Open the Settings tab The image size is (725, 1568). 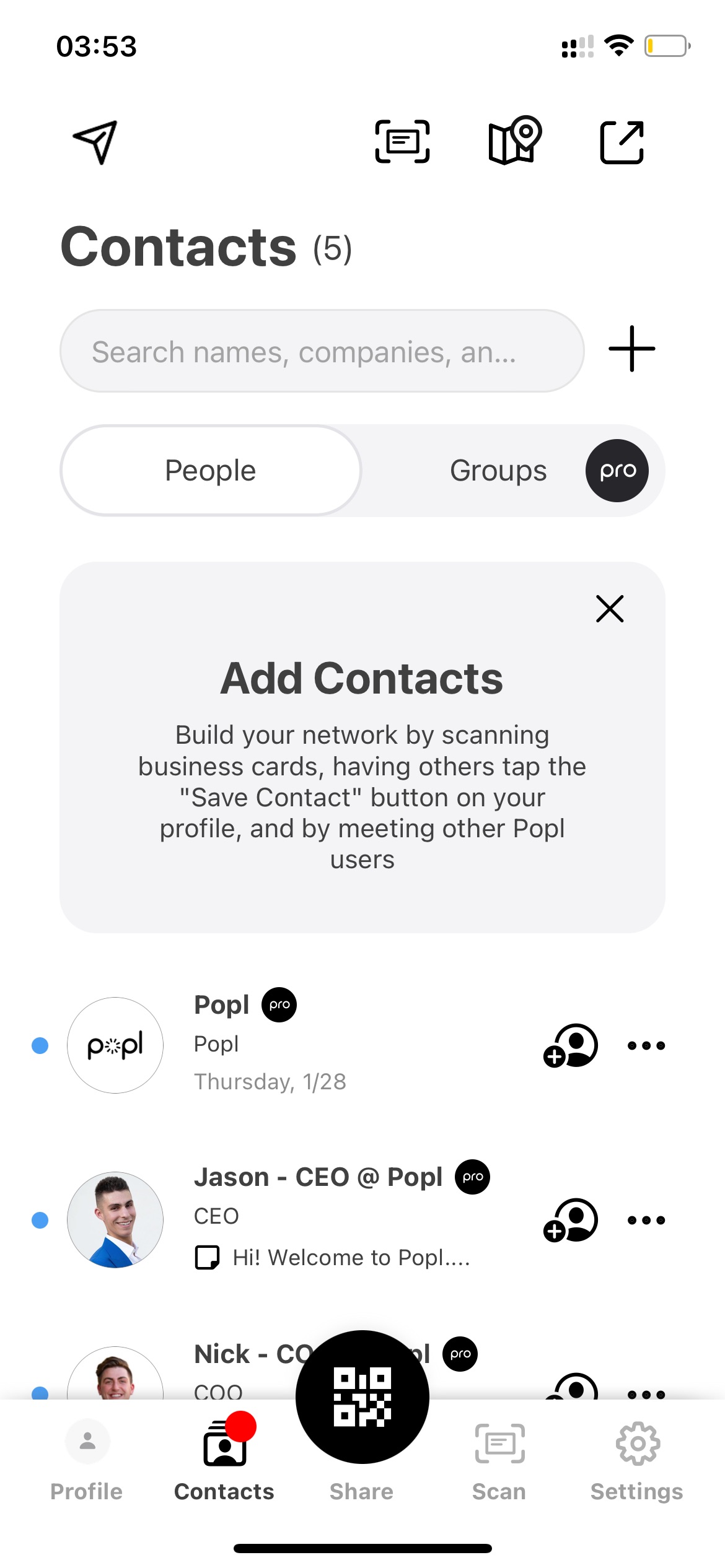click(637, 1461)
